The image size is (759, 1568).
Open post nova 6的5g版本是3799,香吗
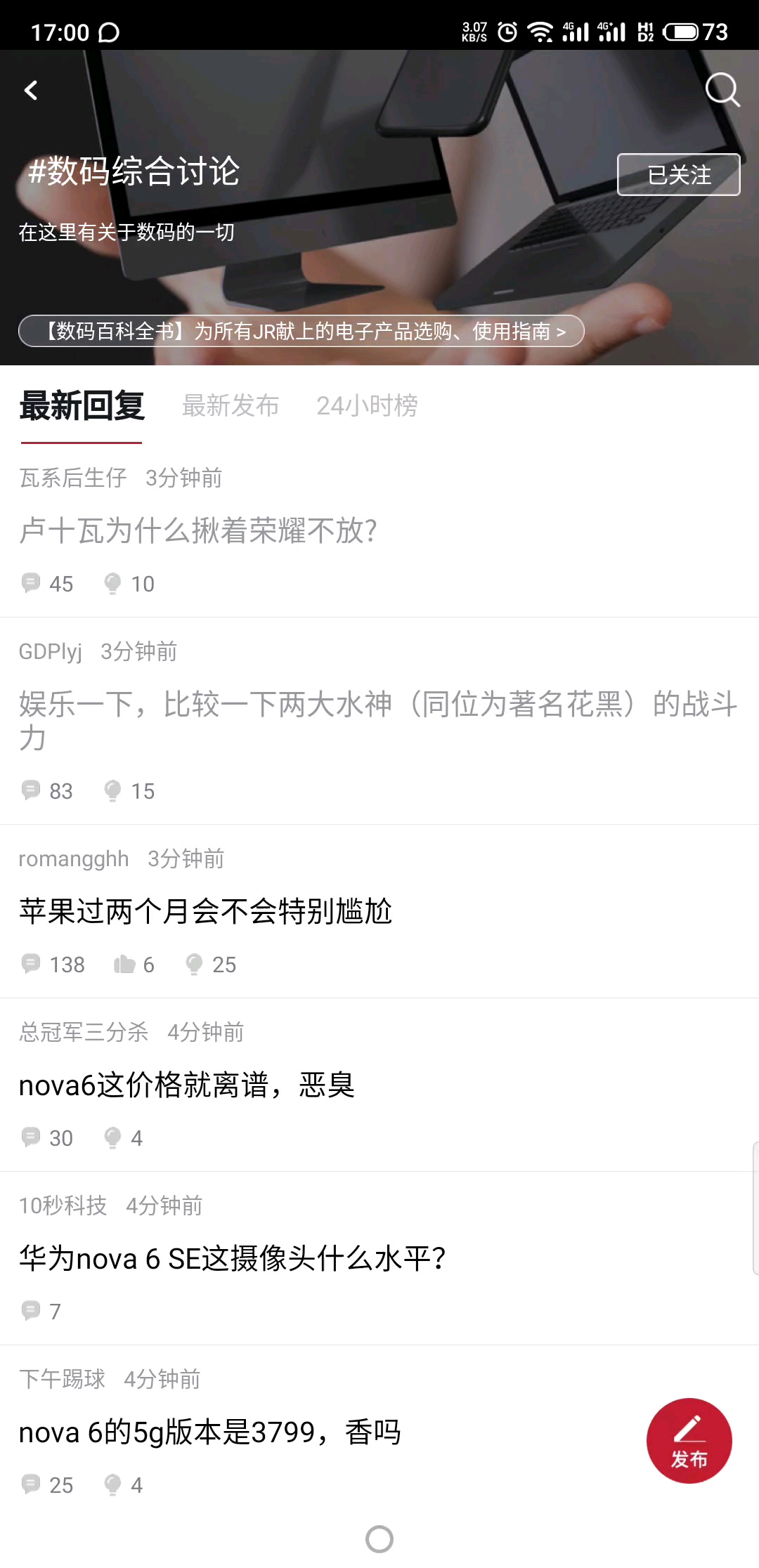click(209, 1432)
